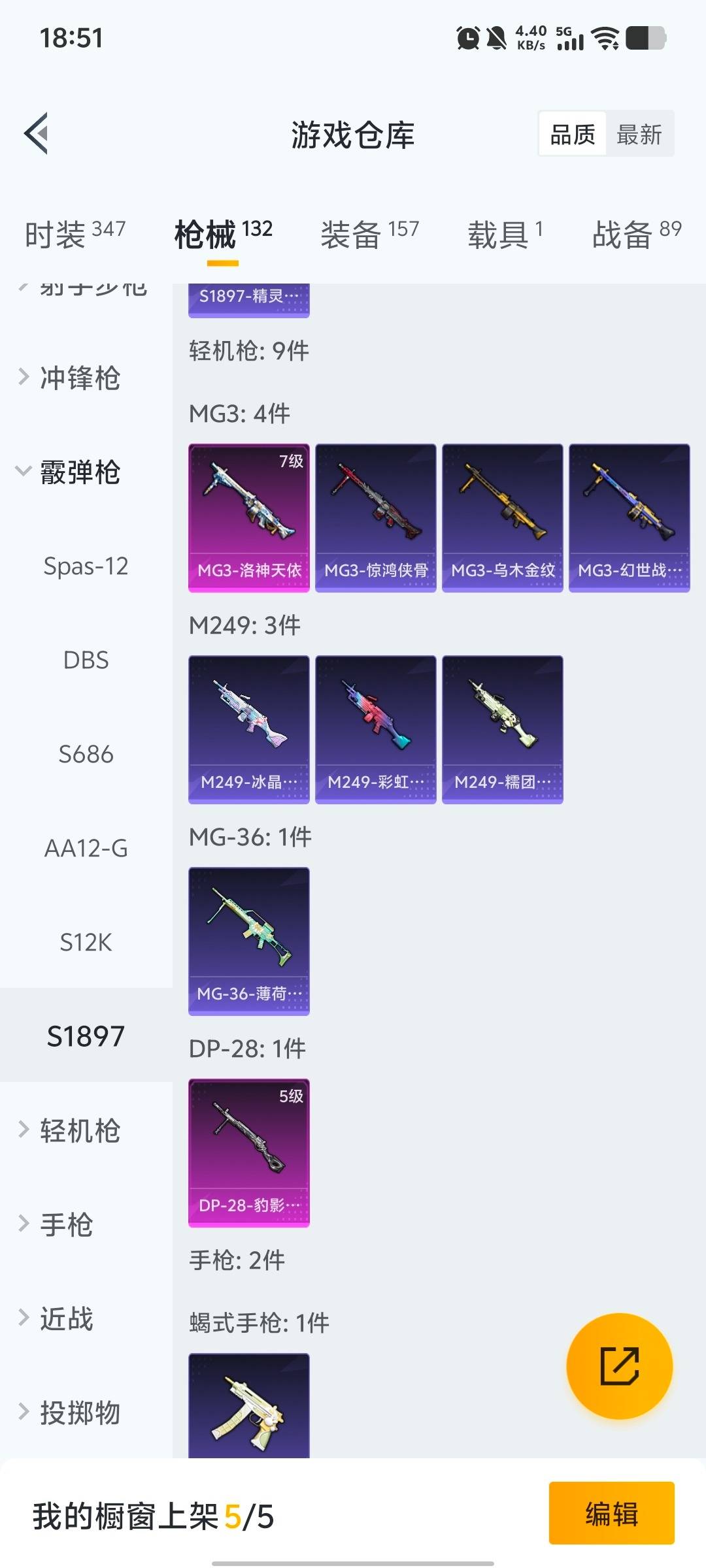Screen dimensions: 706x1568
Task: Select DBS in the sidebar
Action: point(86,661)
